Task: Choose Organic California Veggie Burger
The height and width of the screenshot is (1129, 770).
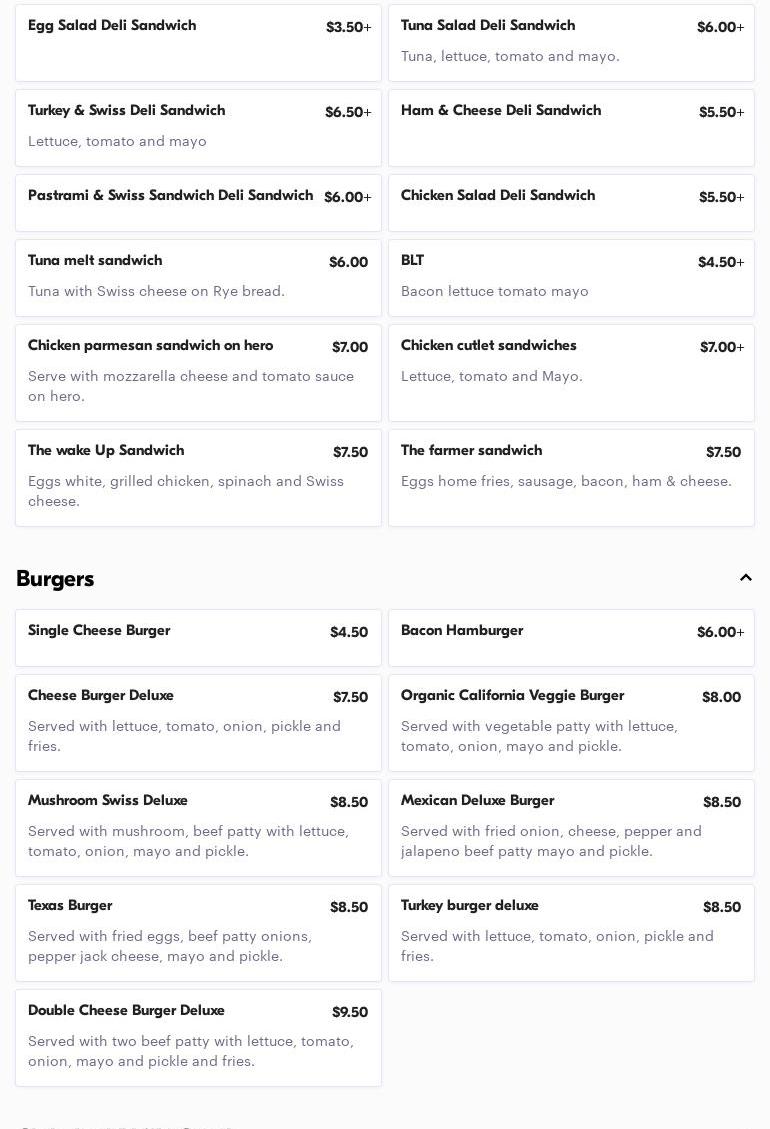Action: pyautogui.click(x=571, y=723)
